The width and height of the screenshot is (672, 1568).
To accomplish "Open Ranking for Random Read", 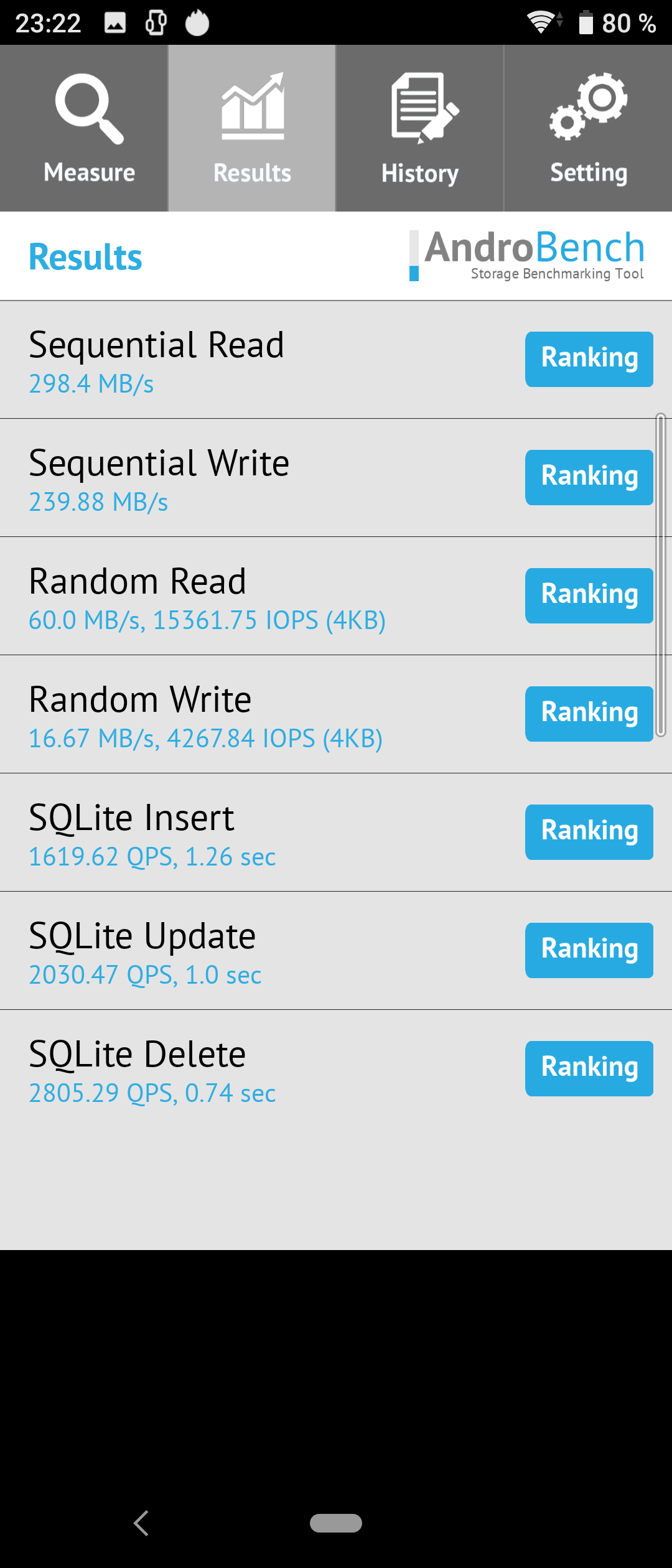I will pos(589,595).
